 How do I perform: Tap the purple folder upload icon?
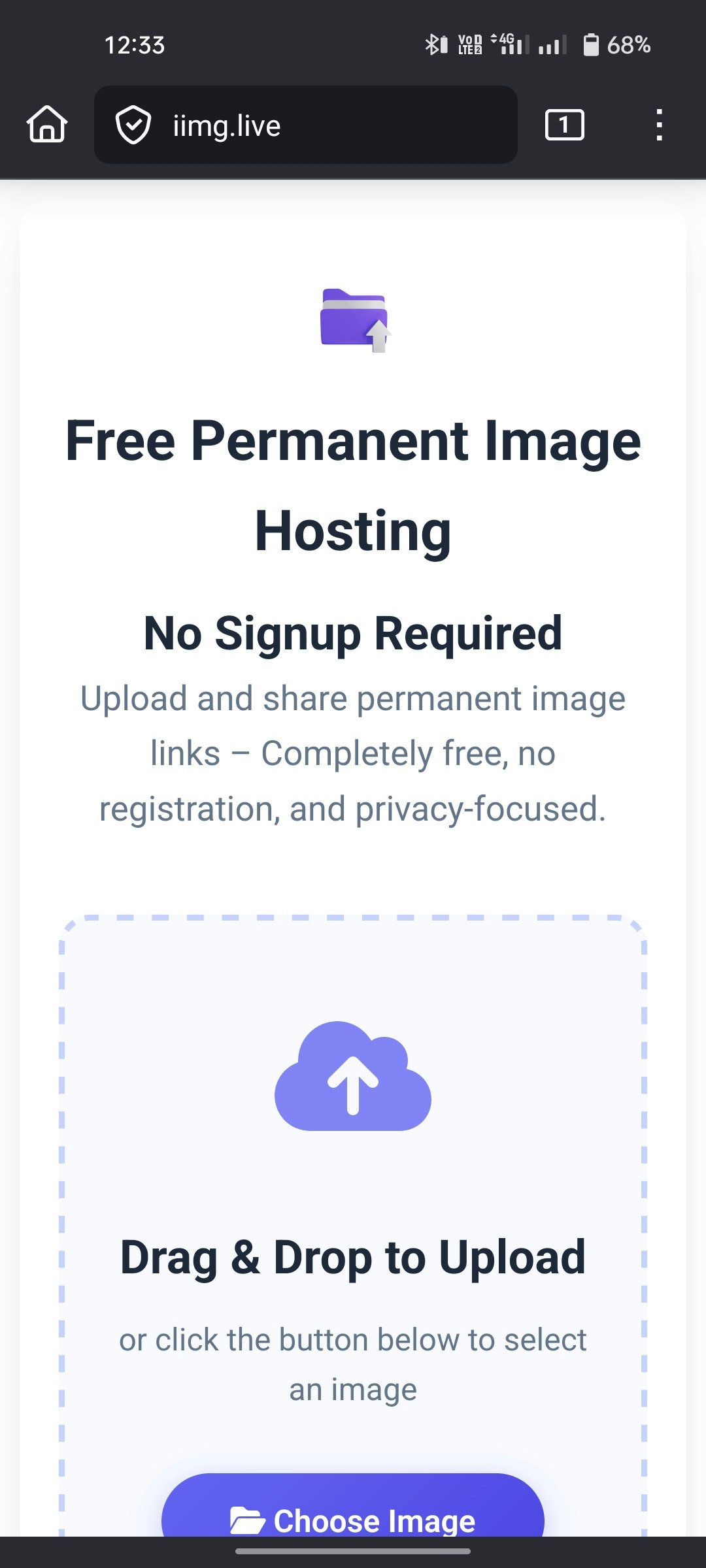[353, 321]
